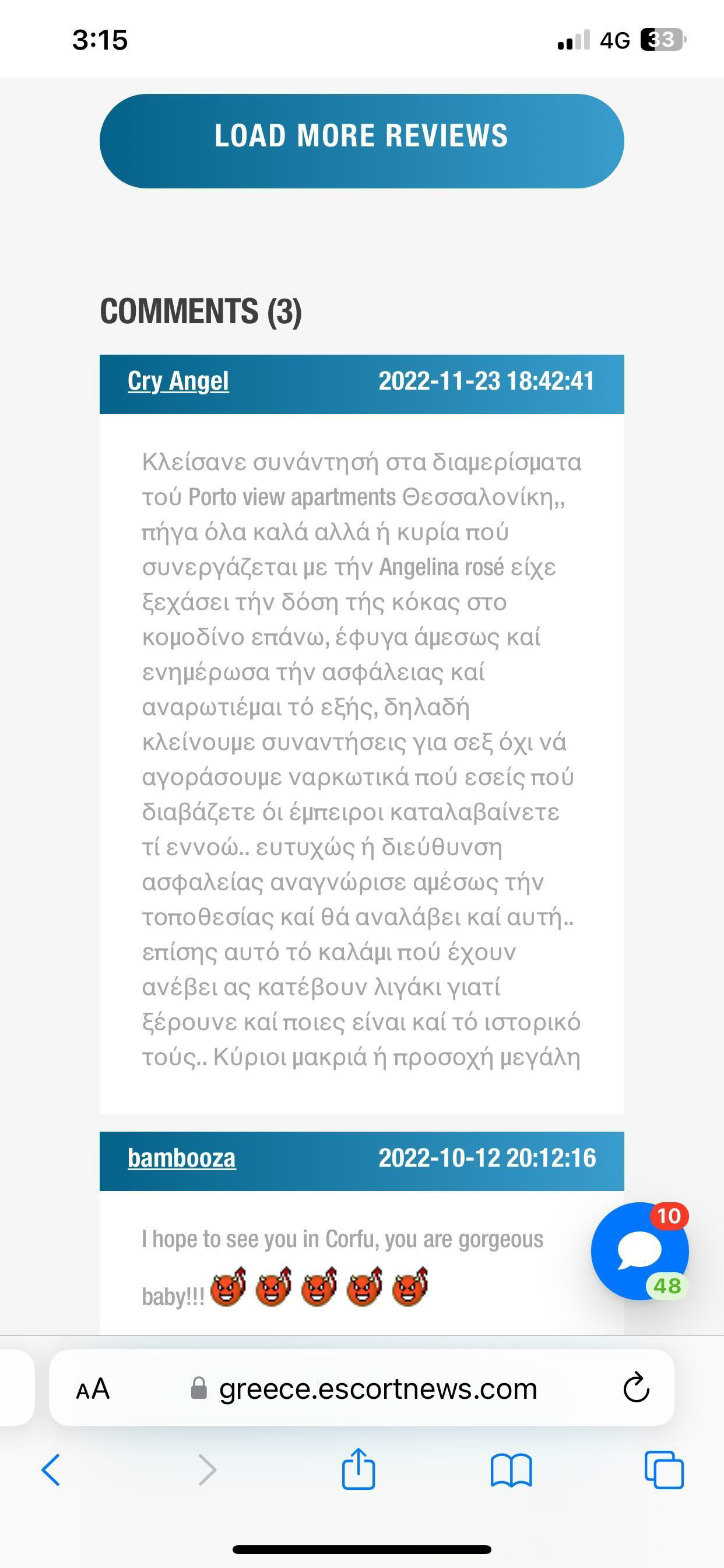
Task: Tap the greece.escortnews.com address bar
Action: pyautogui.click(x=377, y=1388)
